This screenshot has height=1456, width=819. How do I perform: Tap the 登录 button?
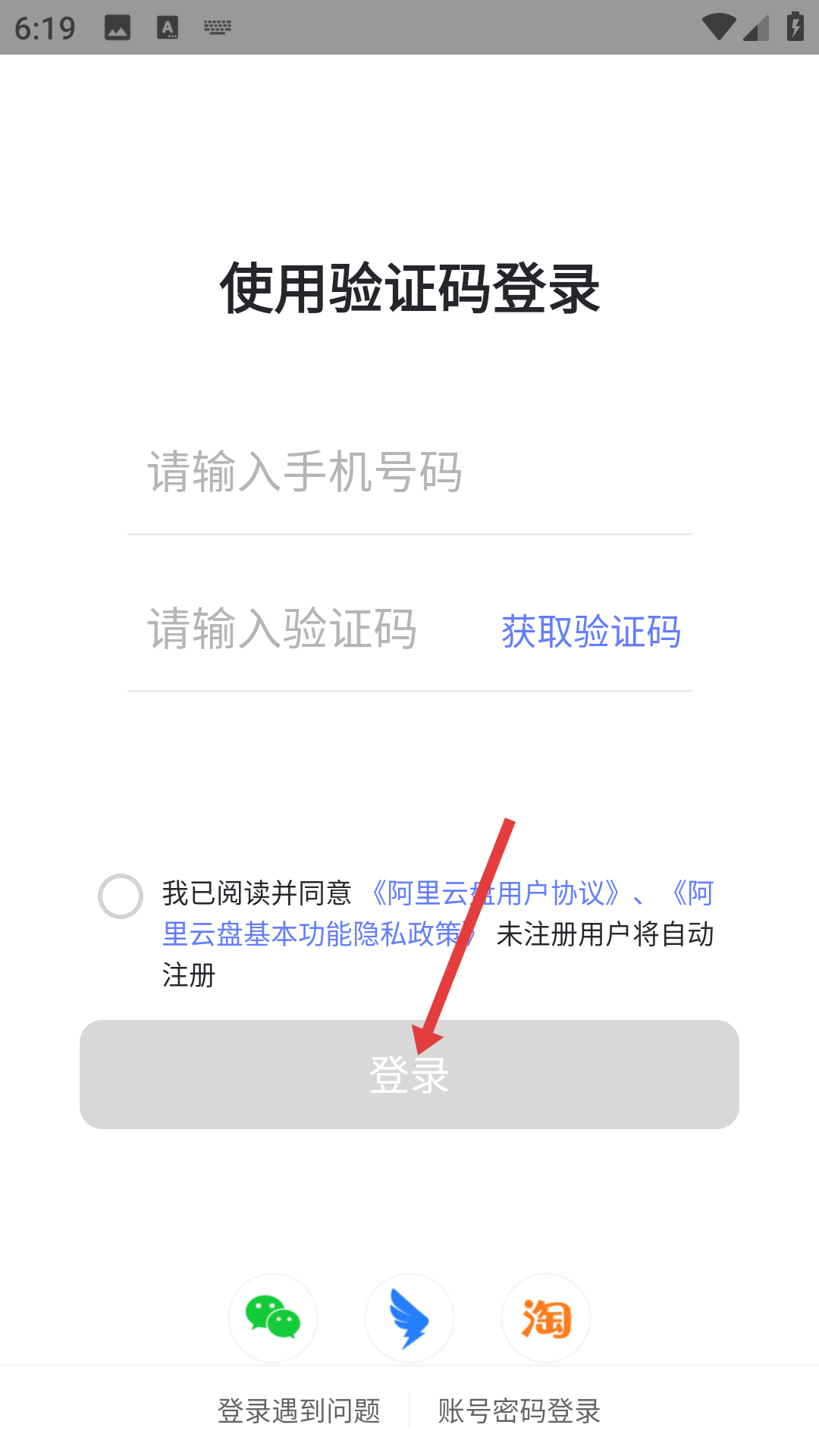409,1075
